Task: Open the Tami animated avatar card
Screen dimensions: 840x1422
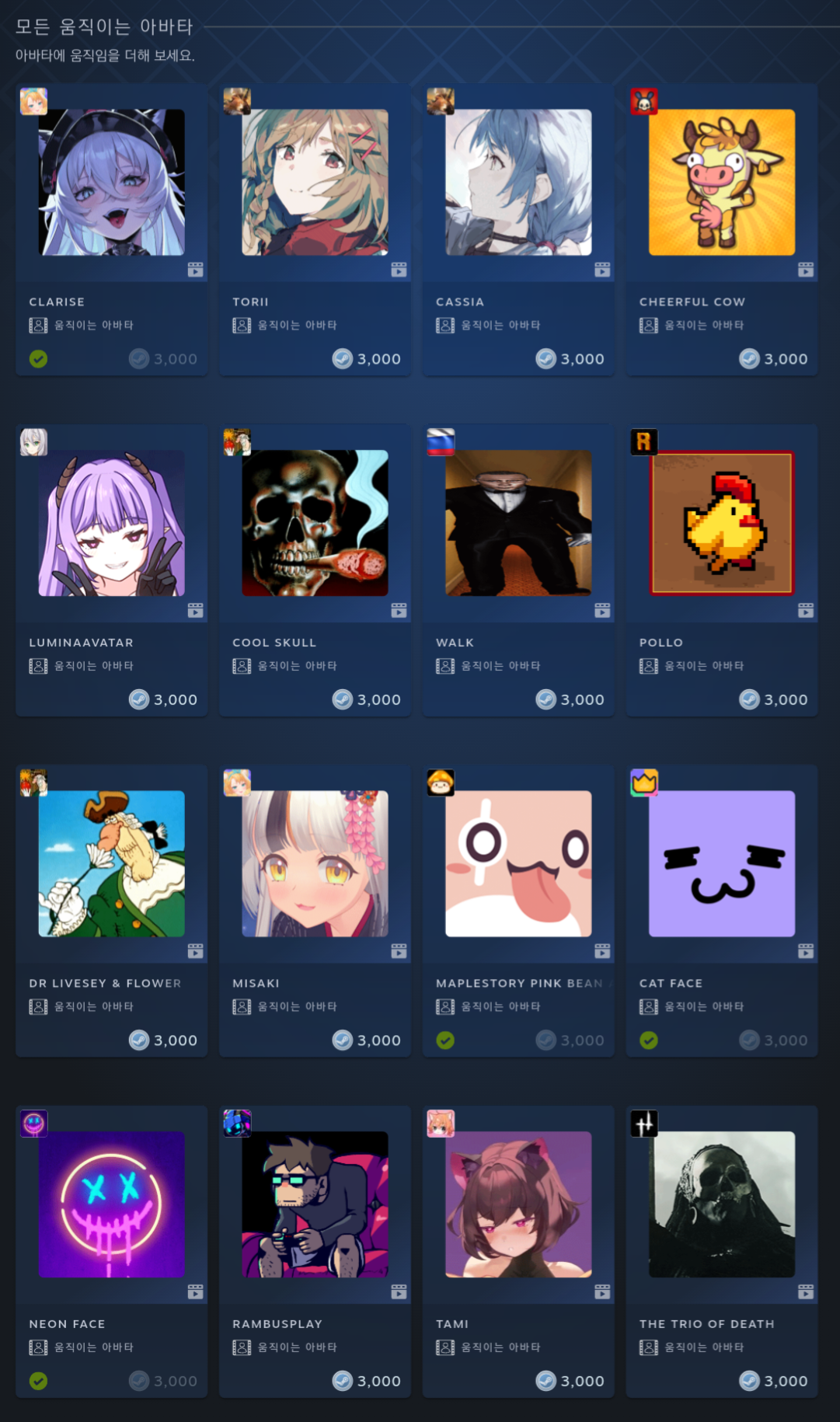Action: click(x=518, y=1204)
